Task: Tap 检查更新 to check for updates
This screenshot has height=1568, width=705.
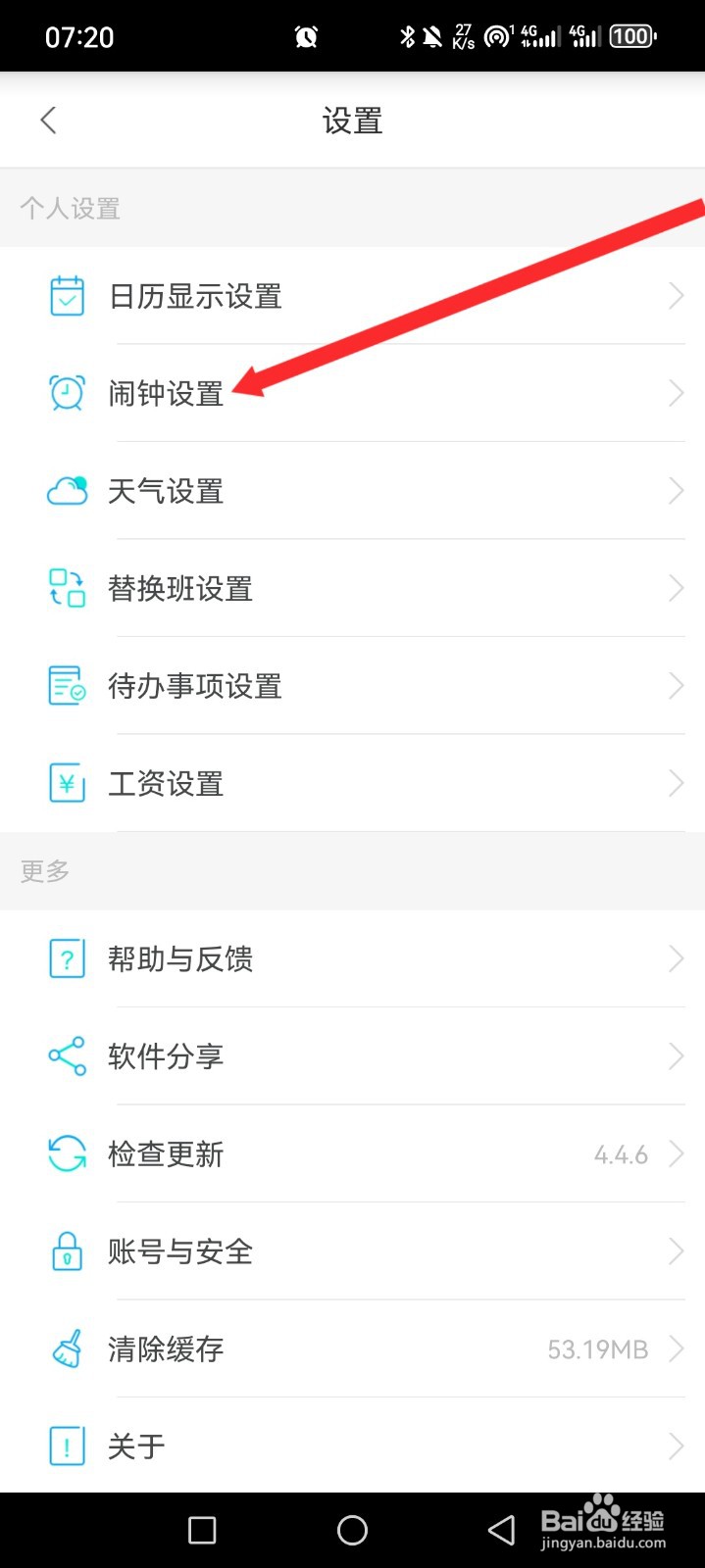Action: tap(167, 1154)
